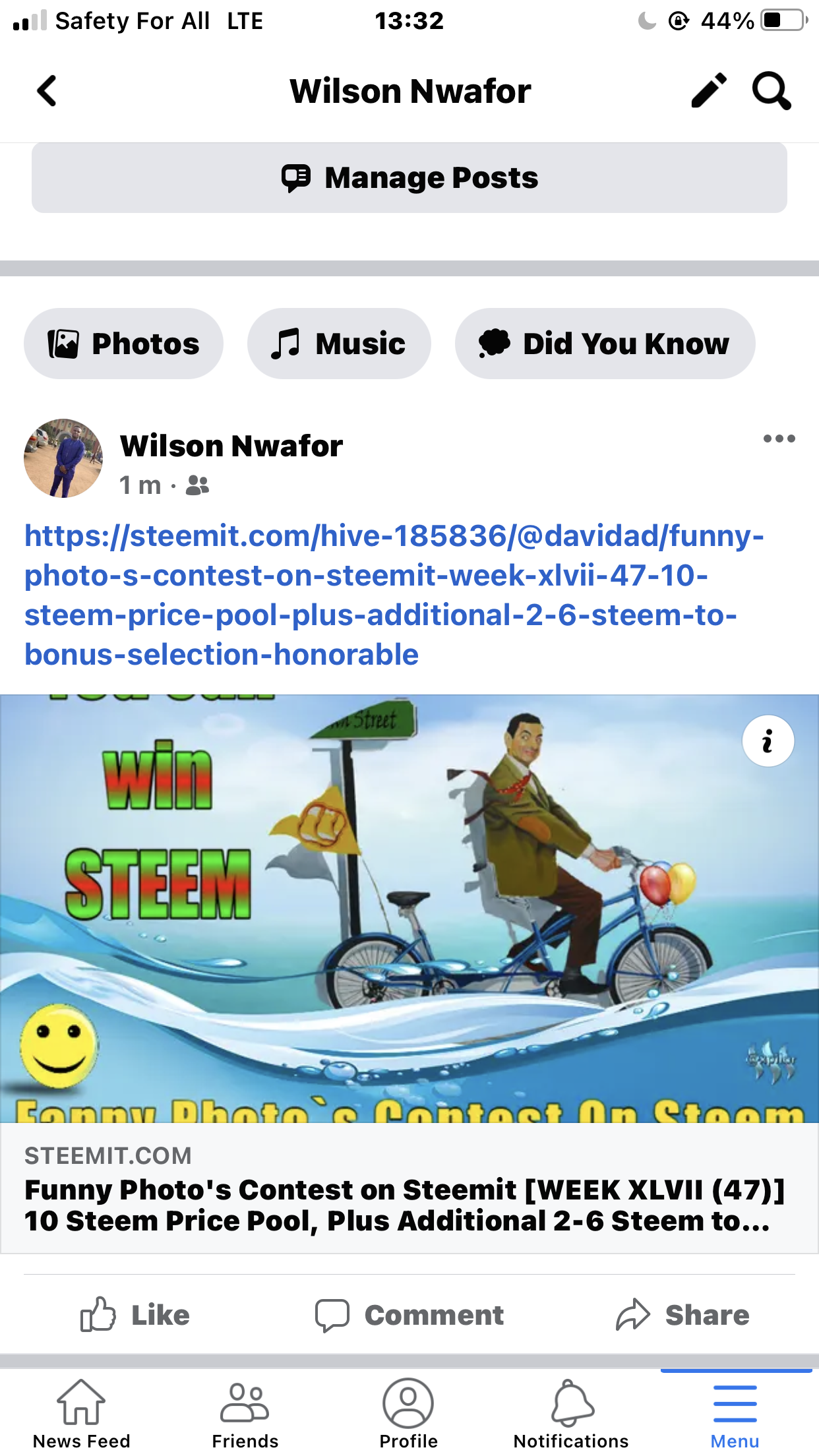Select the Photos chip
Viewport: 819px width, 1456px height.
tap(123, 344)
